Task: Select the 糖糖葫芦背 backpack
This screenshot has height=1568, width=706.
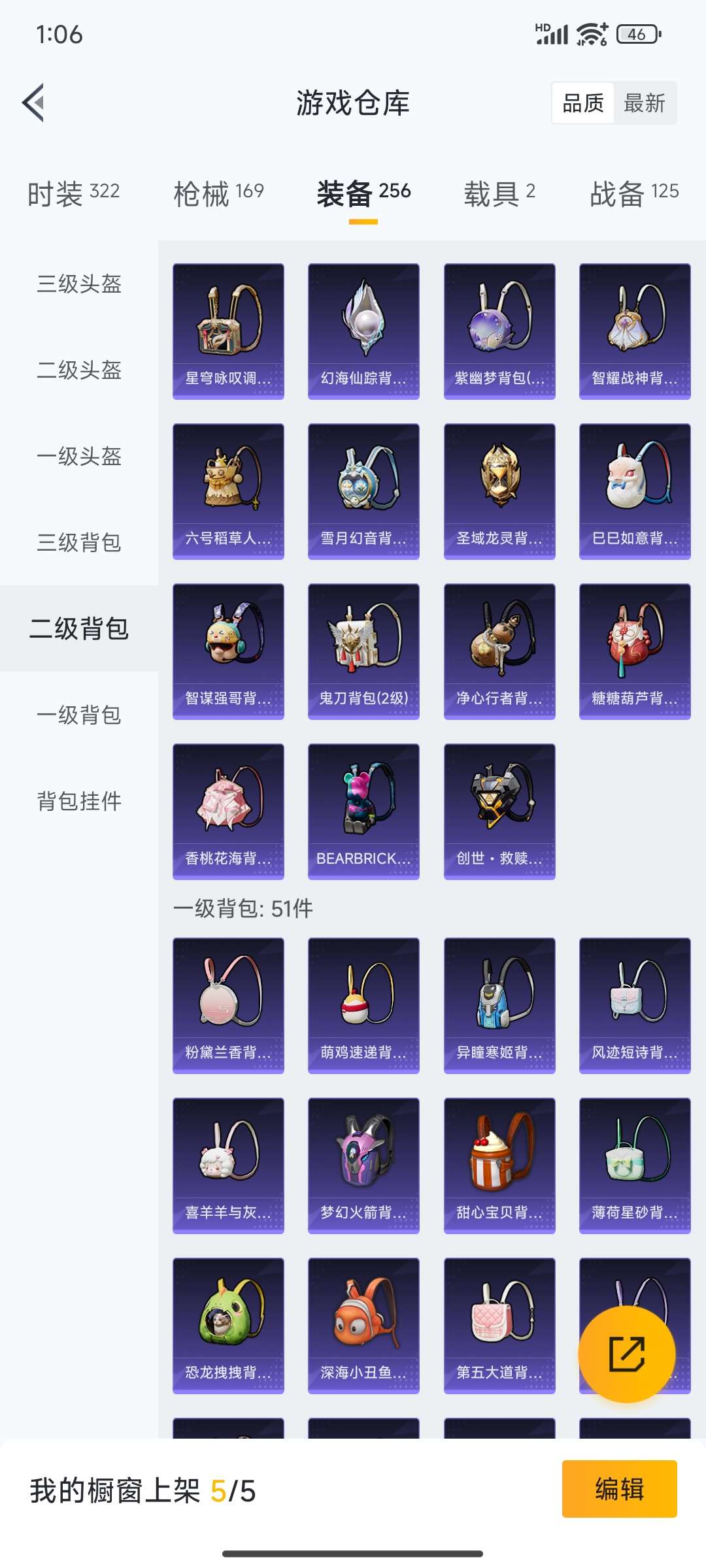Action: (x=635, y=650)
